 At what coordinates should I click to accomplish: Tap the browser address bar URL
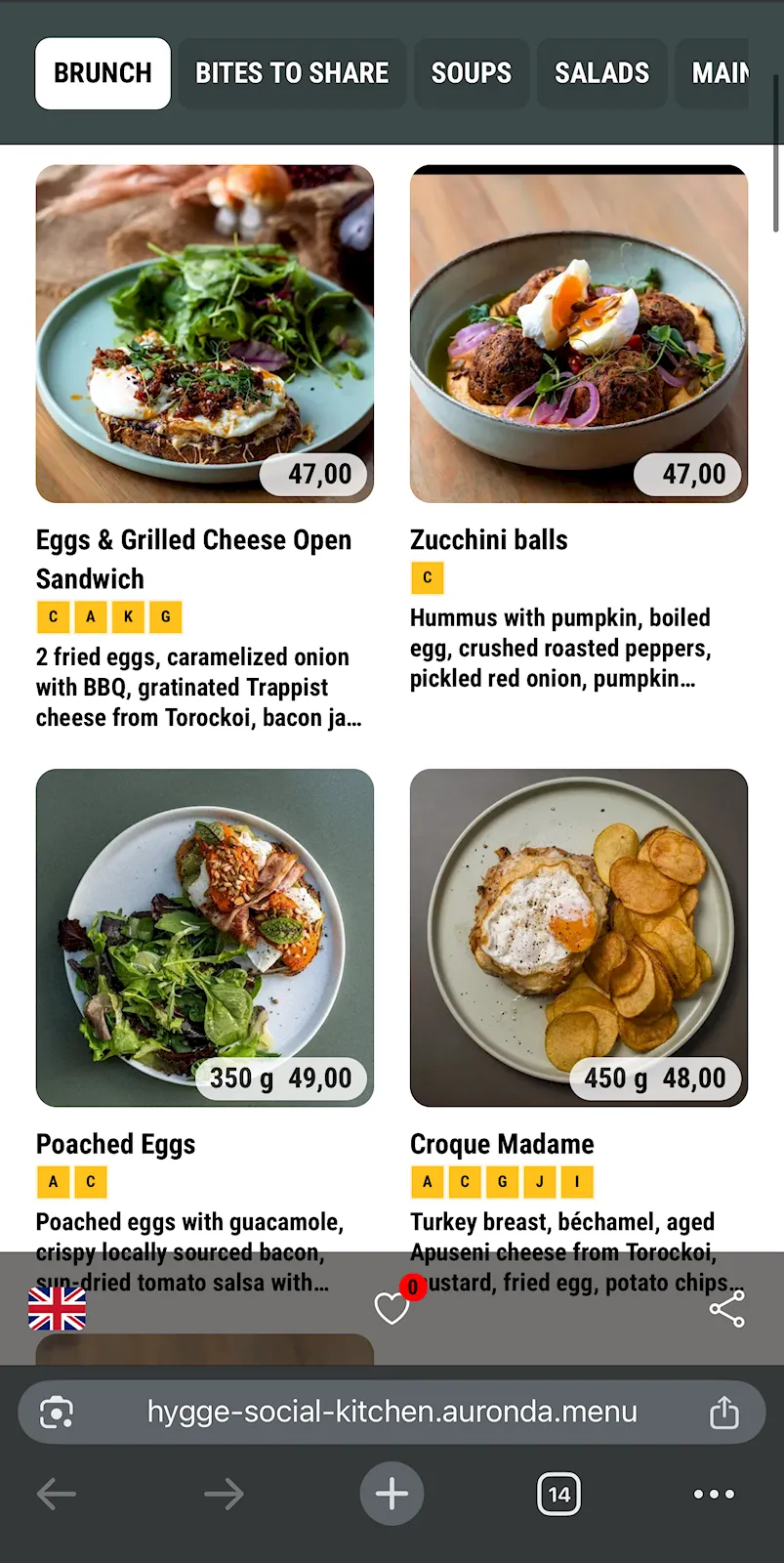(x=392, y=1412)
